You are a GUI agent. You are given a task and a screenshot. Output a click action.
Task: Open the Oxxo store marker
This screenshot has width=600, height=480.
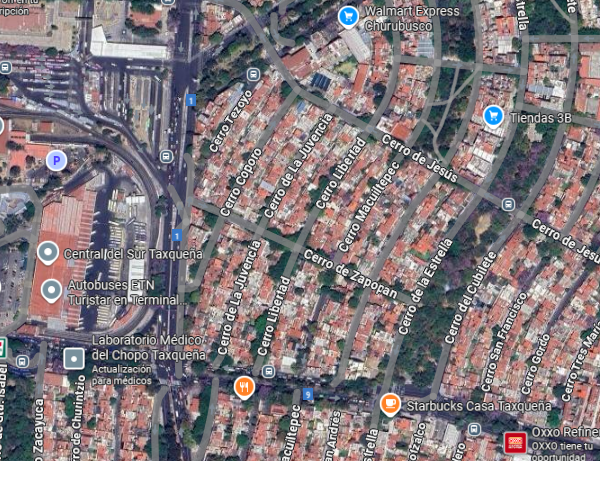515,443
